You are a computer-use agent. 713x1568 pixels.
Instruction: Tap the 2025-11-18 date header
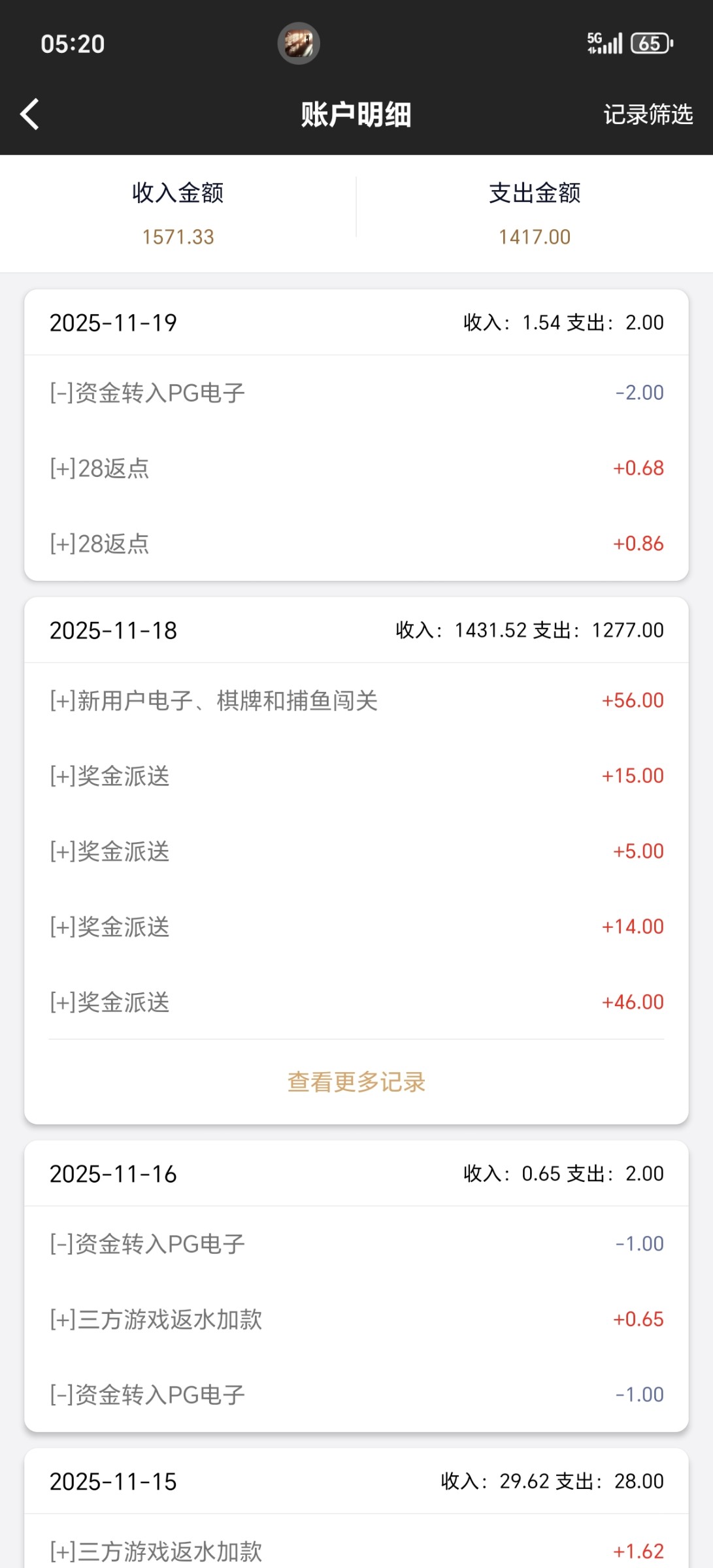pos(114,630)
